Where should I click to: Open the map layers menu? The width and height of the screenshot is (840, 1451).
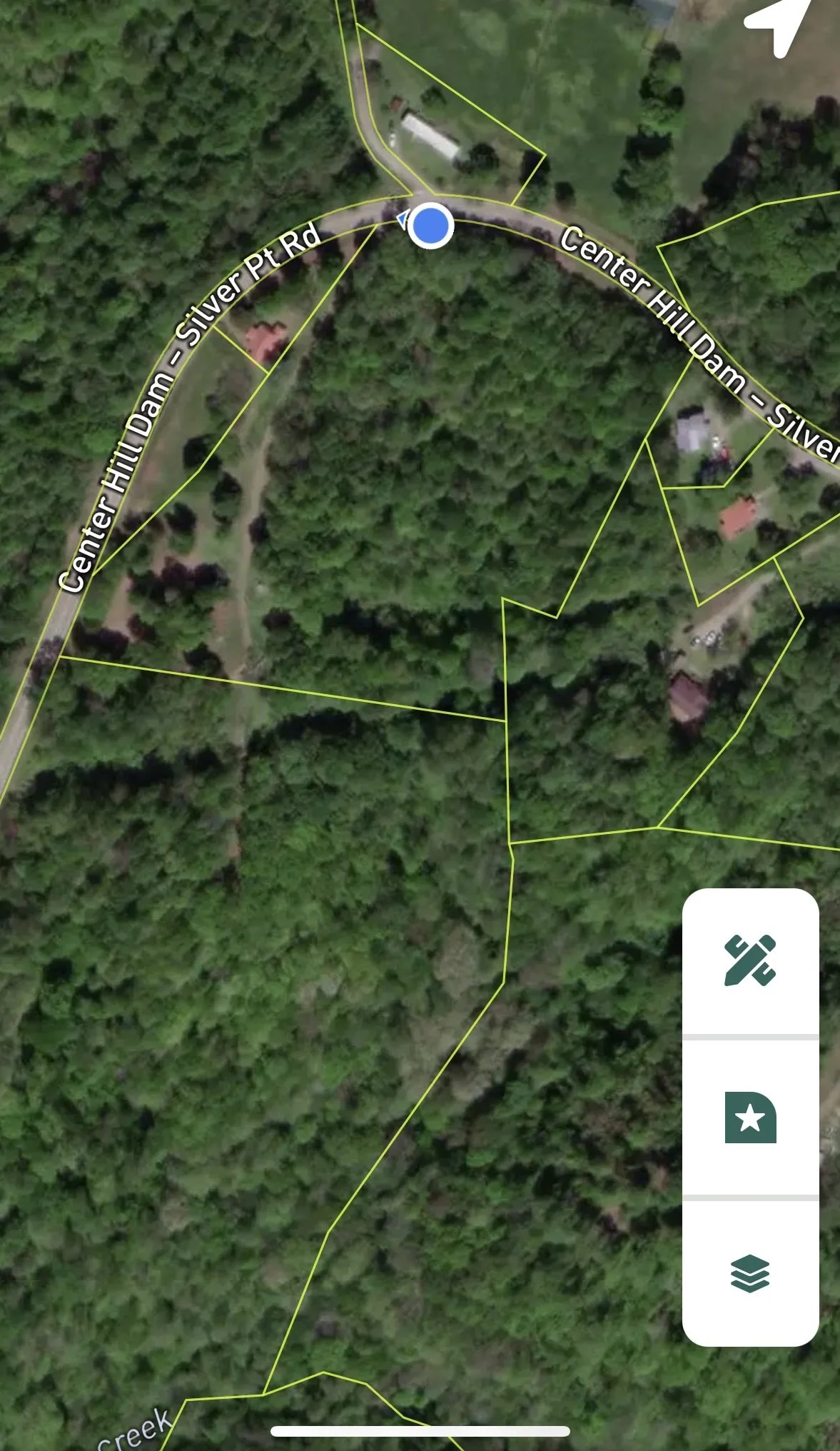click(x=750, y=1274)
